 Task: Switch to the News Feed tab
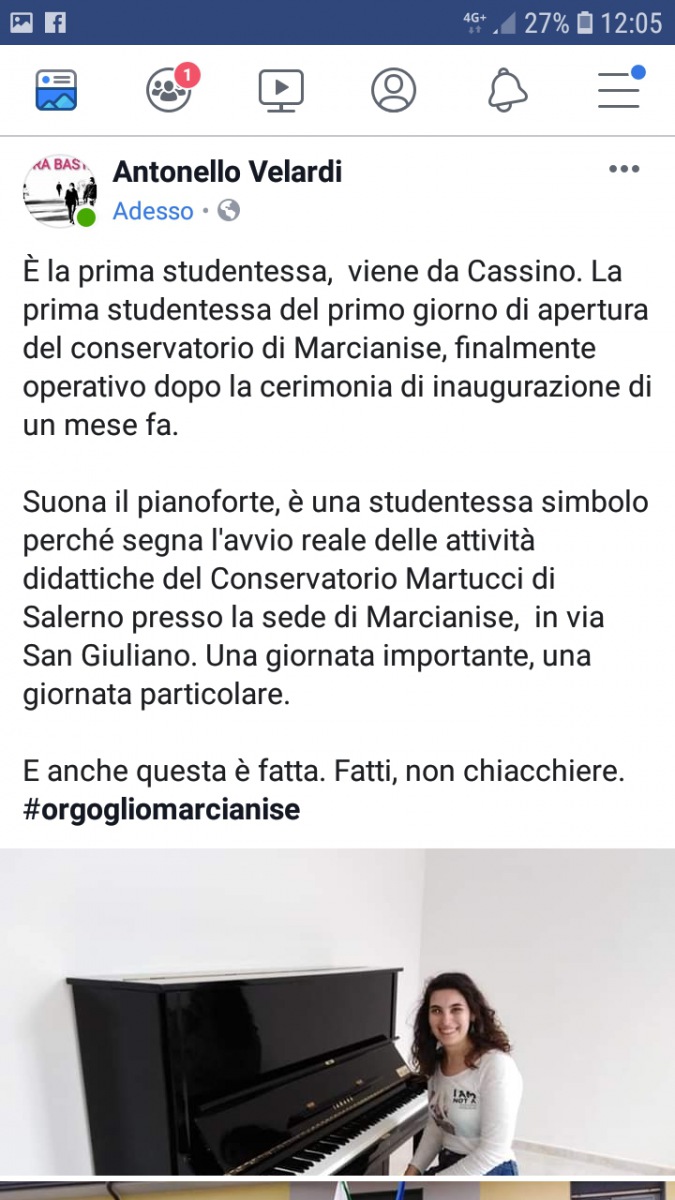pos(56,90)
